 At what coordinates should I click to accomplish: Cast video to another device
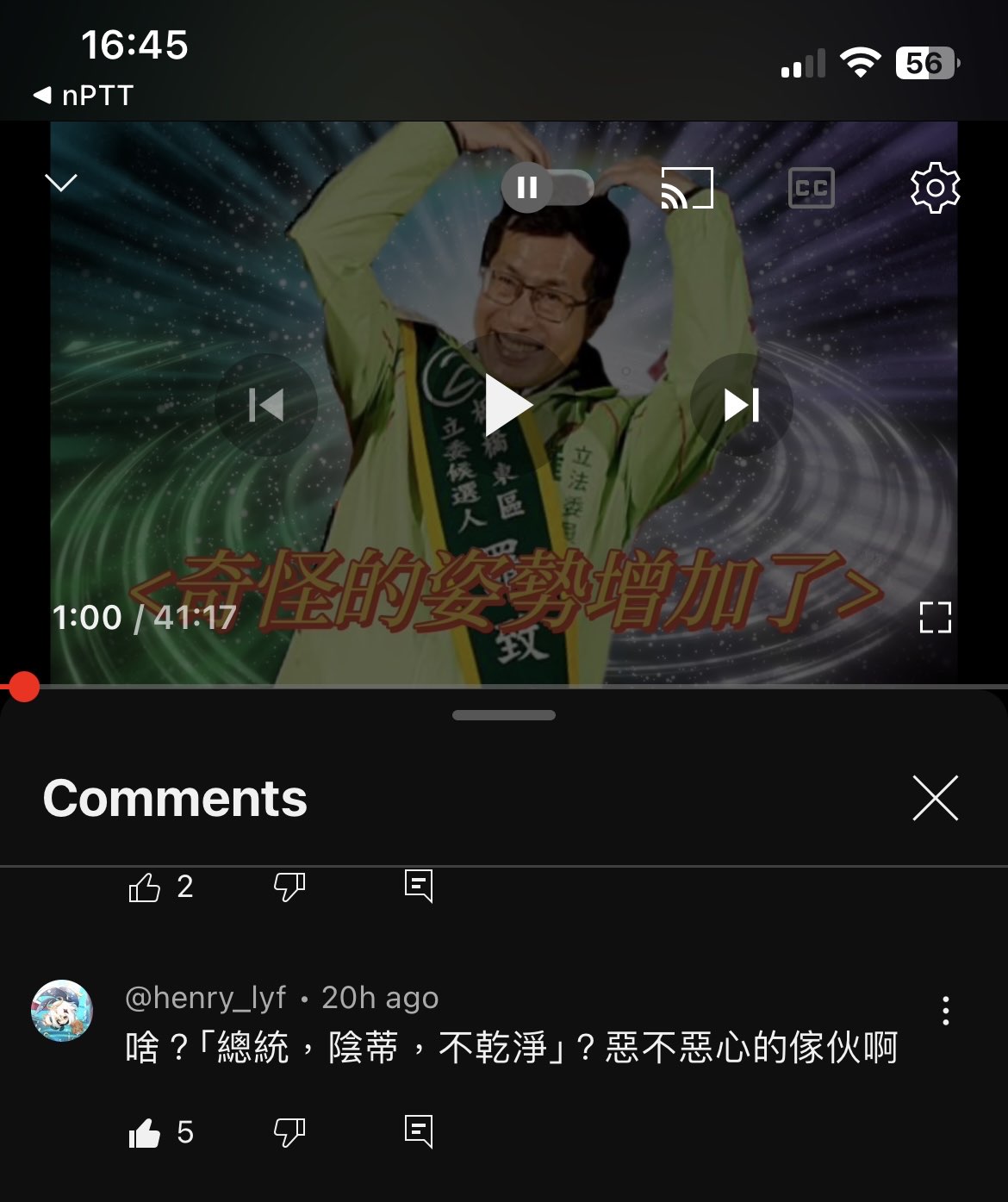687,188
